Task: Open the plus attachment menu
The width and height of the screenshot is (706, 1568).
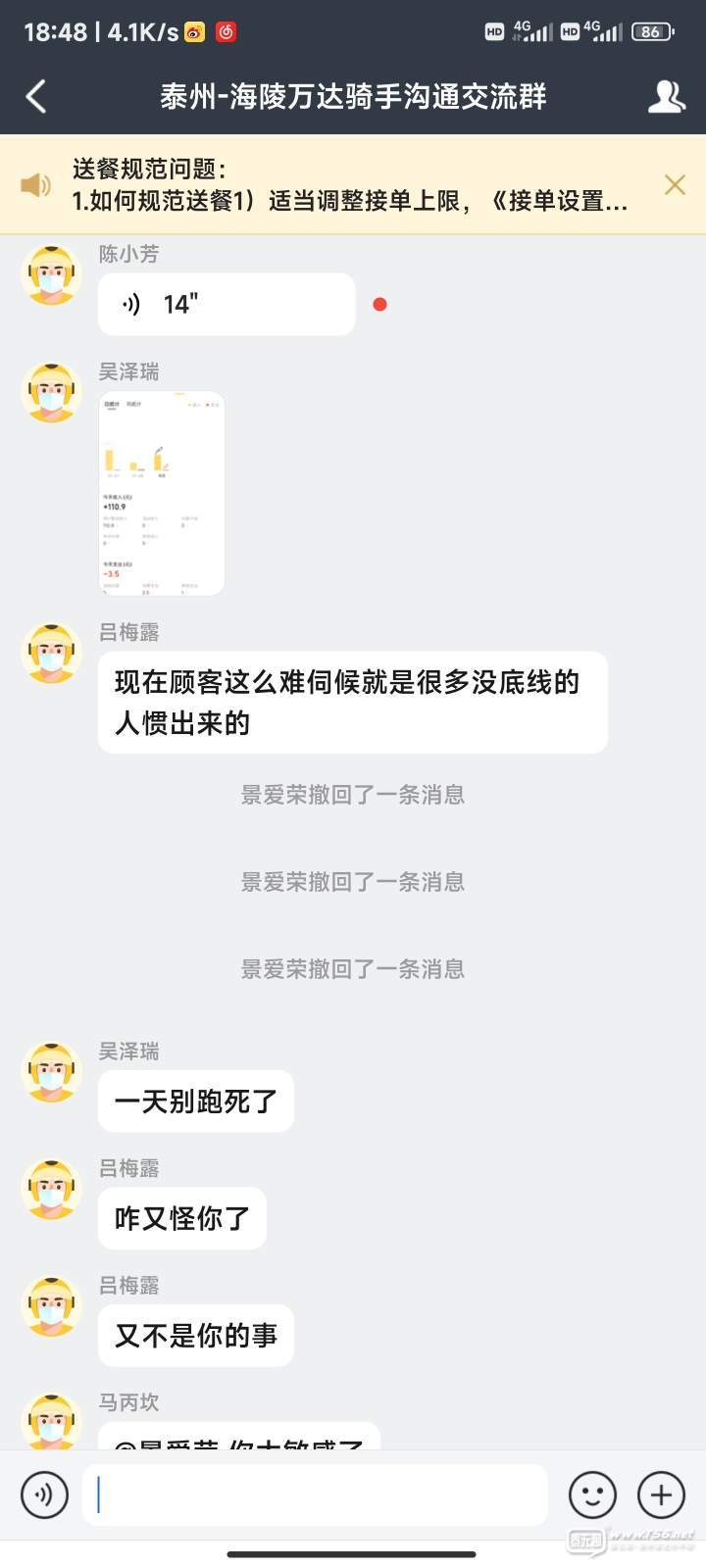Action: coord(661,1494)
